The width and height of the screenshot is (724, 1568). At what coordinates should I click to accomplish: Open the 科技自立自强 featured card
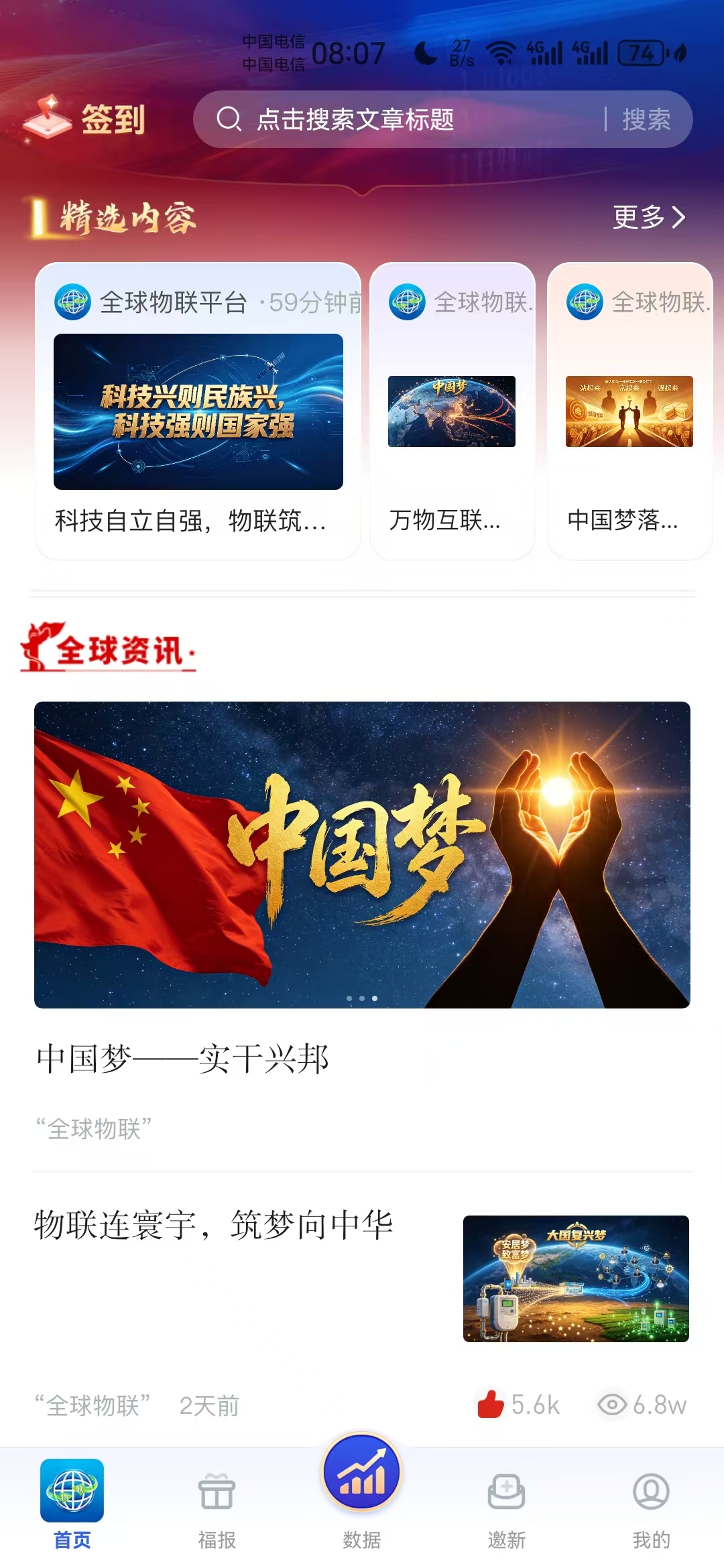click(198, 411)
